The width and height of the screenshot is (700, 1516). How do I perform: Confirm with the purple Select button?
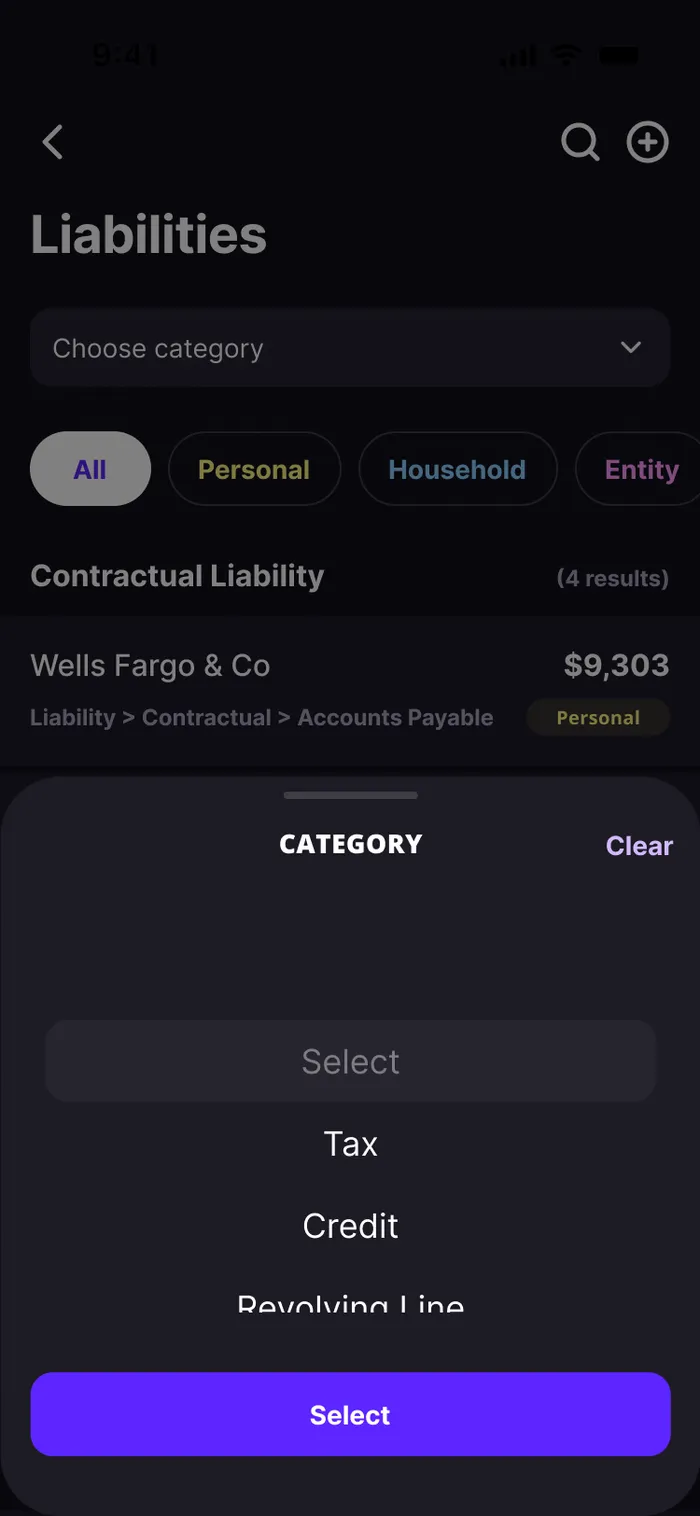point(350,1414)
